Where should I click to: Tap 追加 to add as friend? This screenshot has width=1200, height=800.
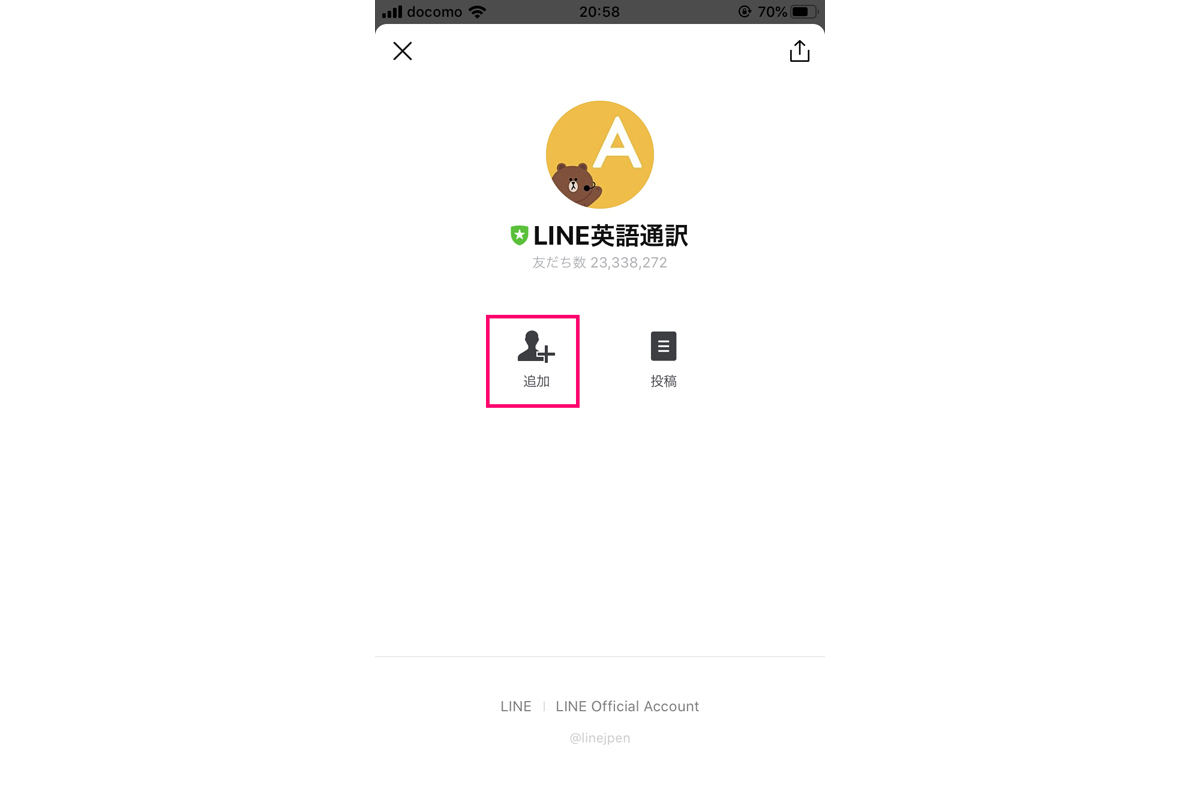coord(535,360)
